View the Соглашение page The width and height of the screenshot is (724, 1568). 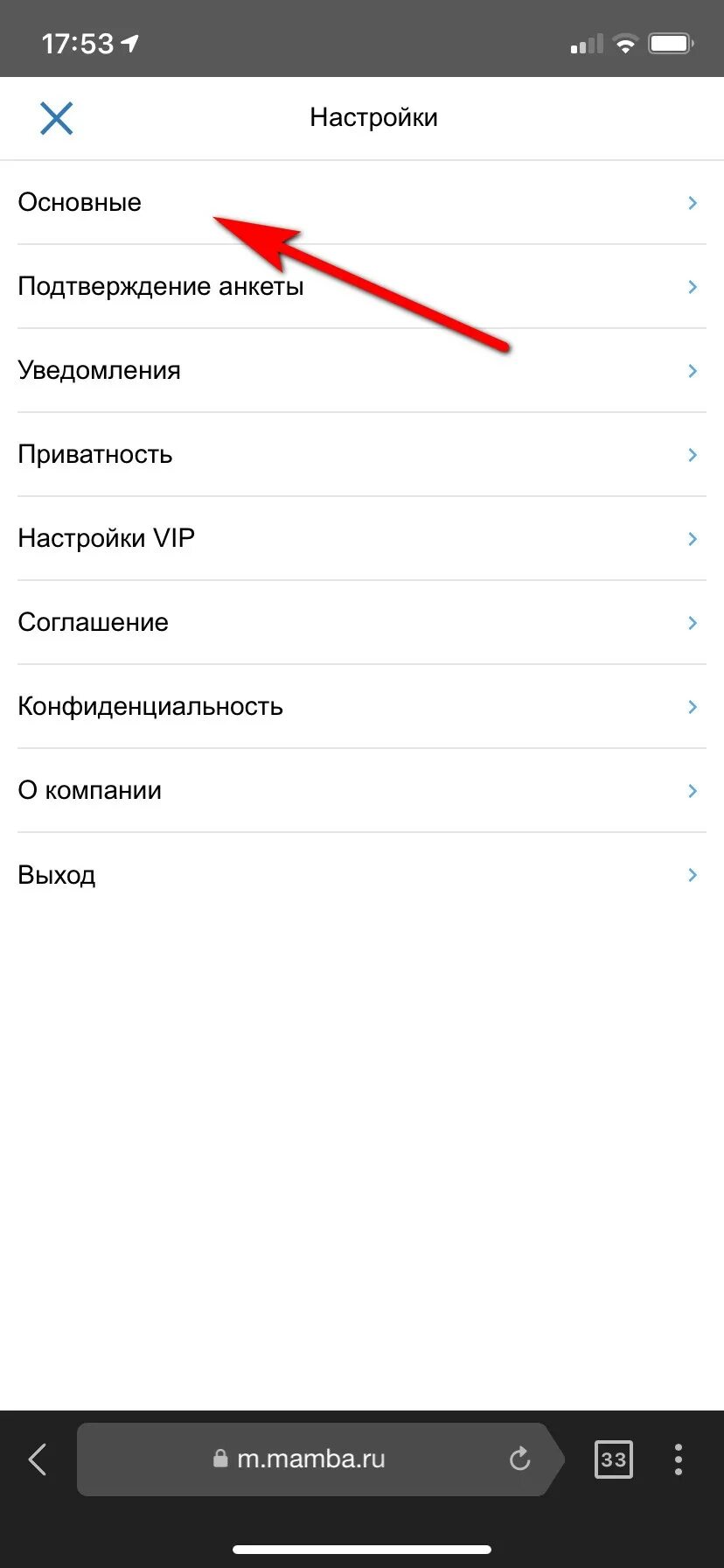click(93, 622)
